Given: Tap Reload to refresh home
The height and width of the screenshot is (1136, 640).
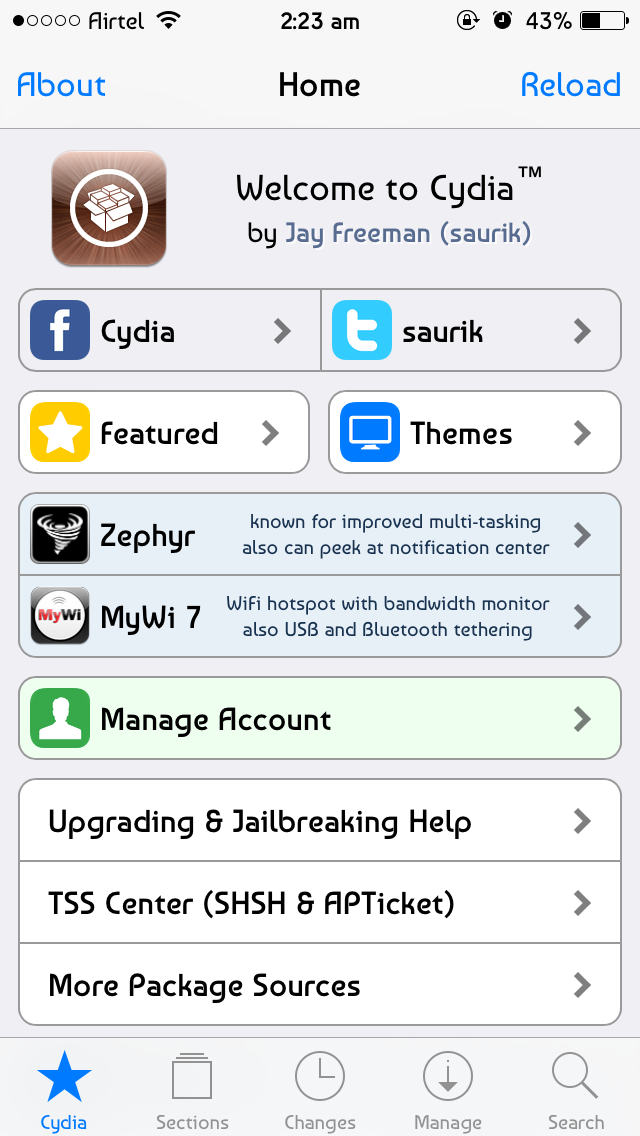Looking at the screenshot, I should pyautogui.click(x=570, y=85).
